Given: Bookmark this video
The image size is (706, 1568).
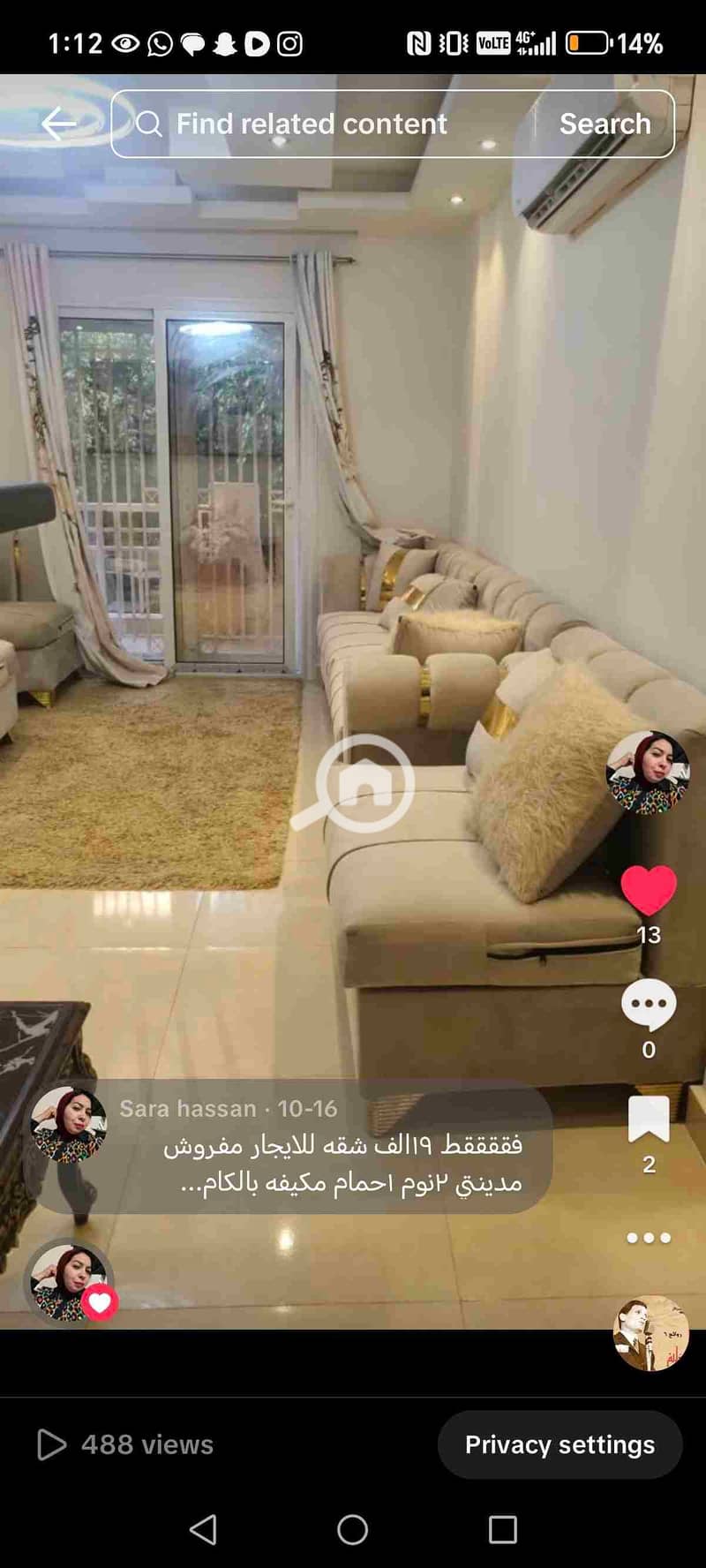Looking at the screenshot, I should click(649, 1119).
